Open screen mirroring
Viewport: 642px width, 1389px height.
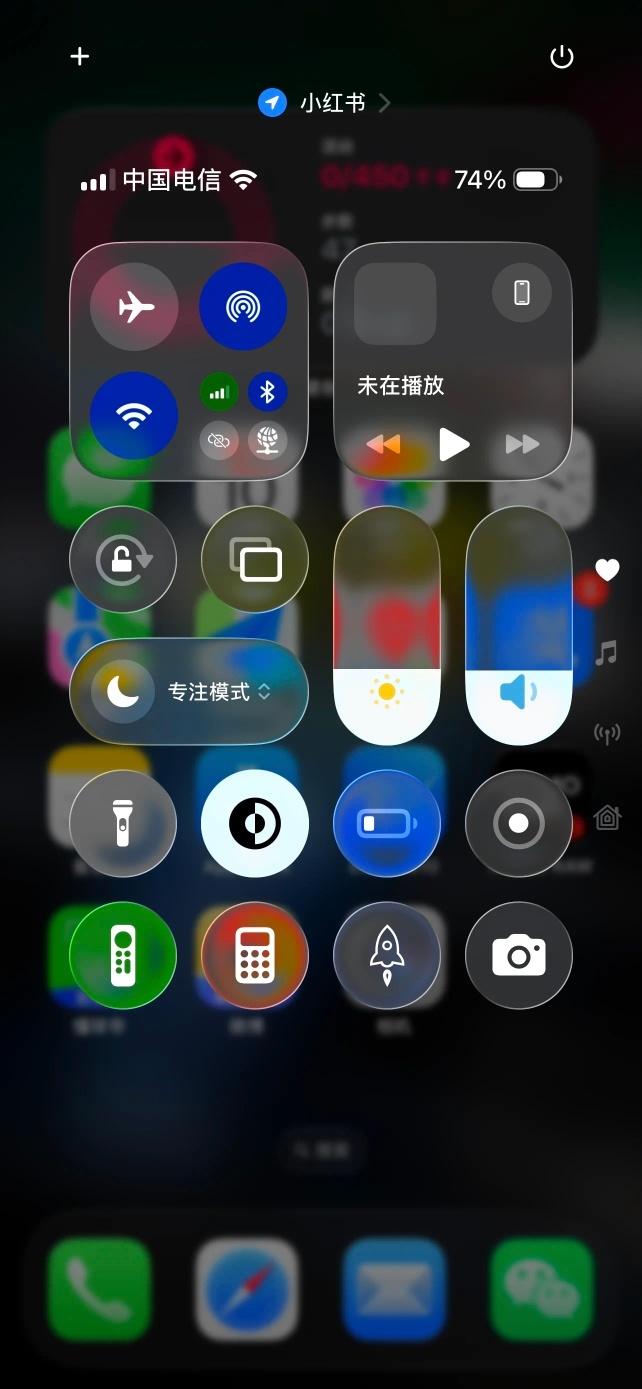point(255,560)
